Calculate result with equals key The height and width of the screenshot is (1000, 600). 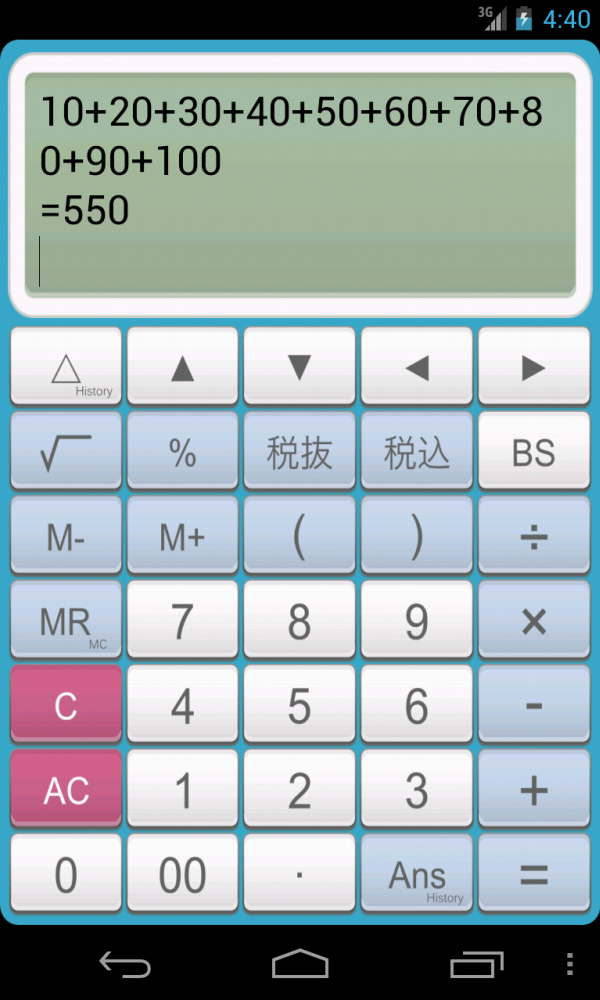point(534,873)
